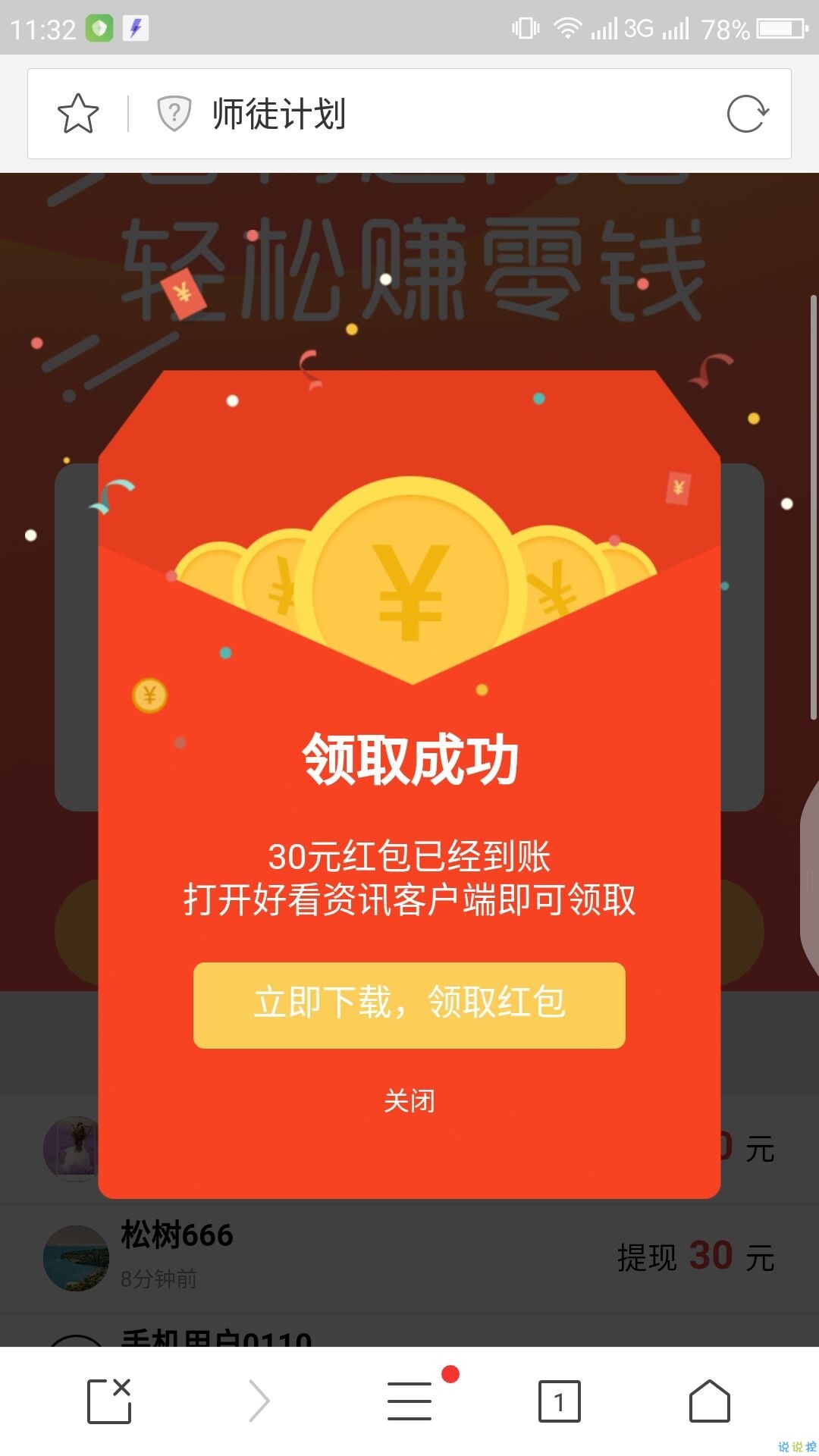819x1456 pixels.
Task: Bookmark this page with the star icon
Action: tap(78, 114)
